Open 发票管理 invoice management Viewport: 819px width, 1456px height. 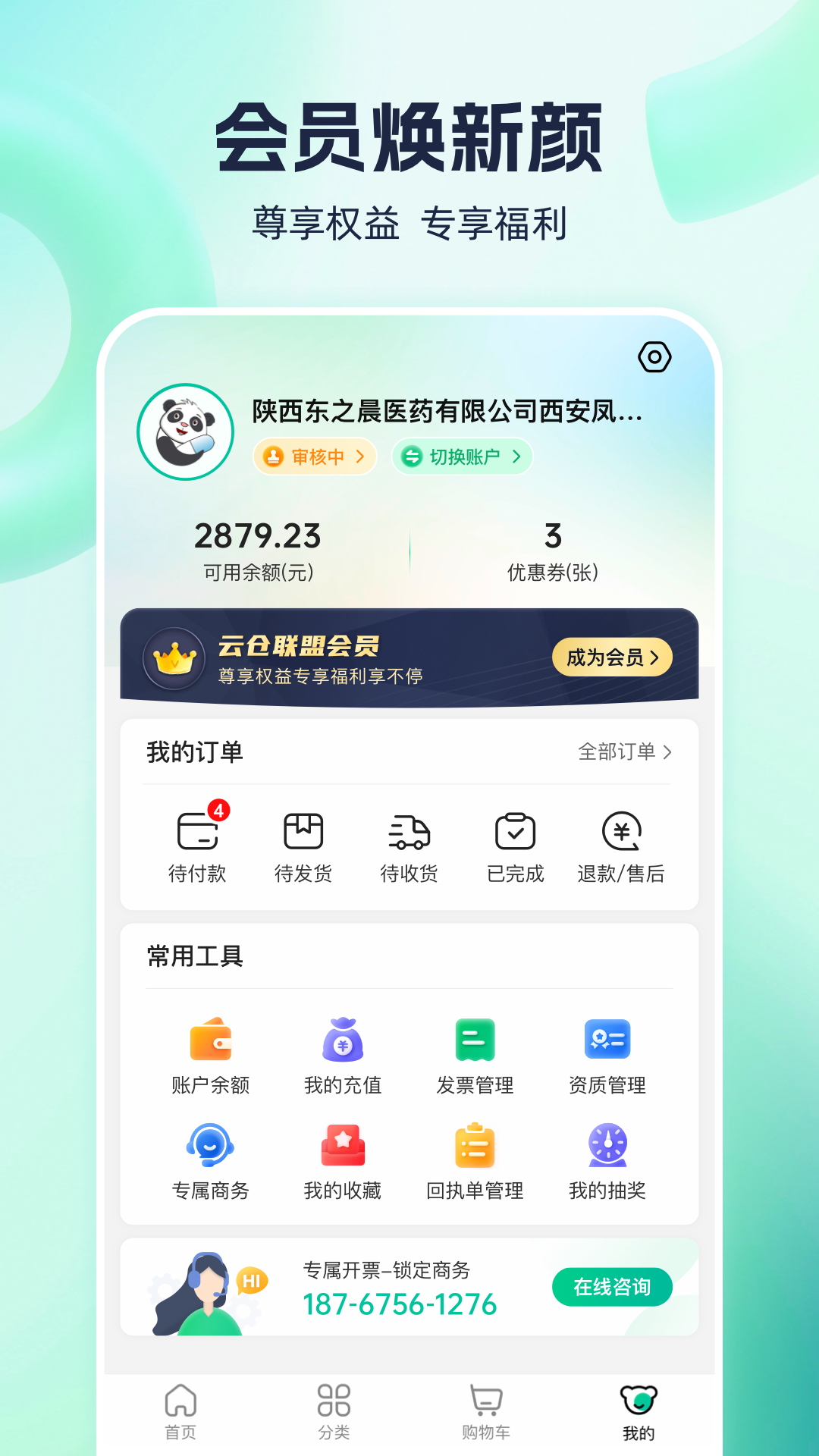tap(475, 1056)
